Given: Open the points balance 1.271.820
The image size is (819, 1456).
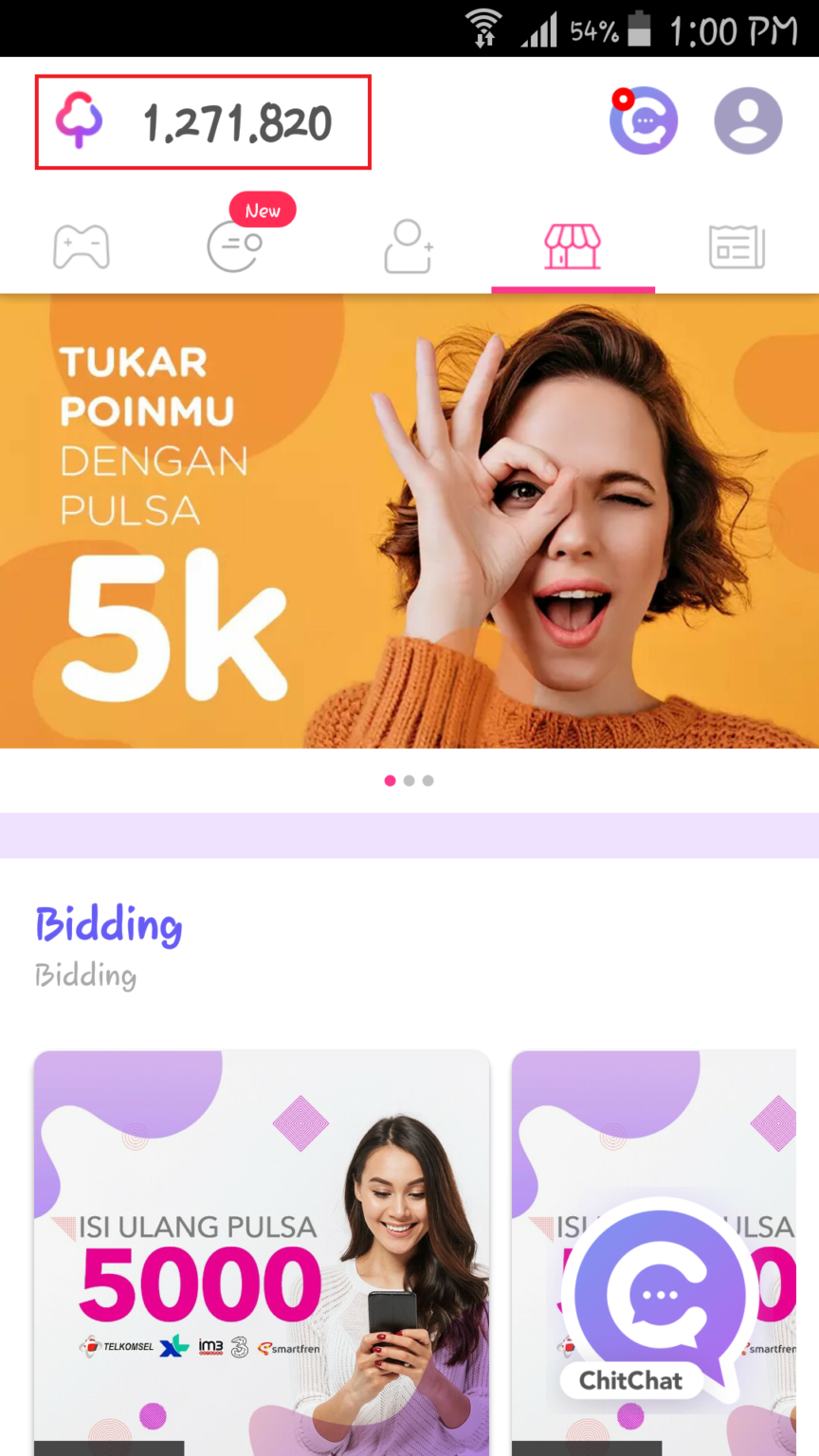Looking at the screenshot, I should (x=203, y=122).
